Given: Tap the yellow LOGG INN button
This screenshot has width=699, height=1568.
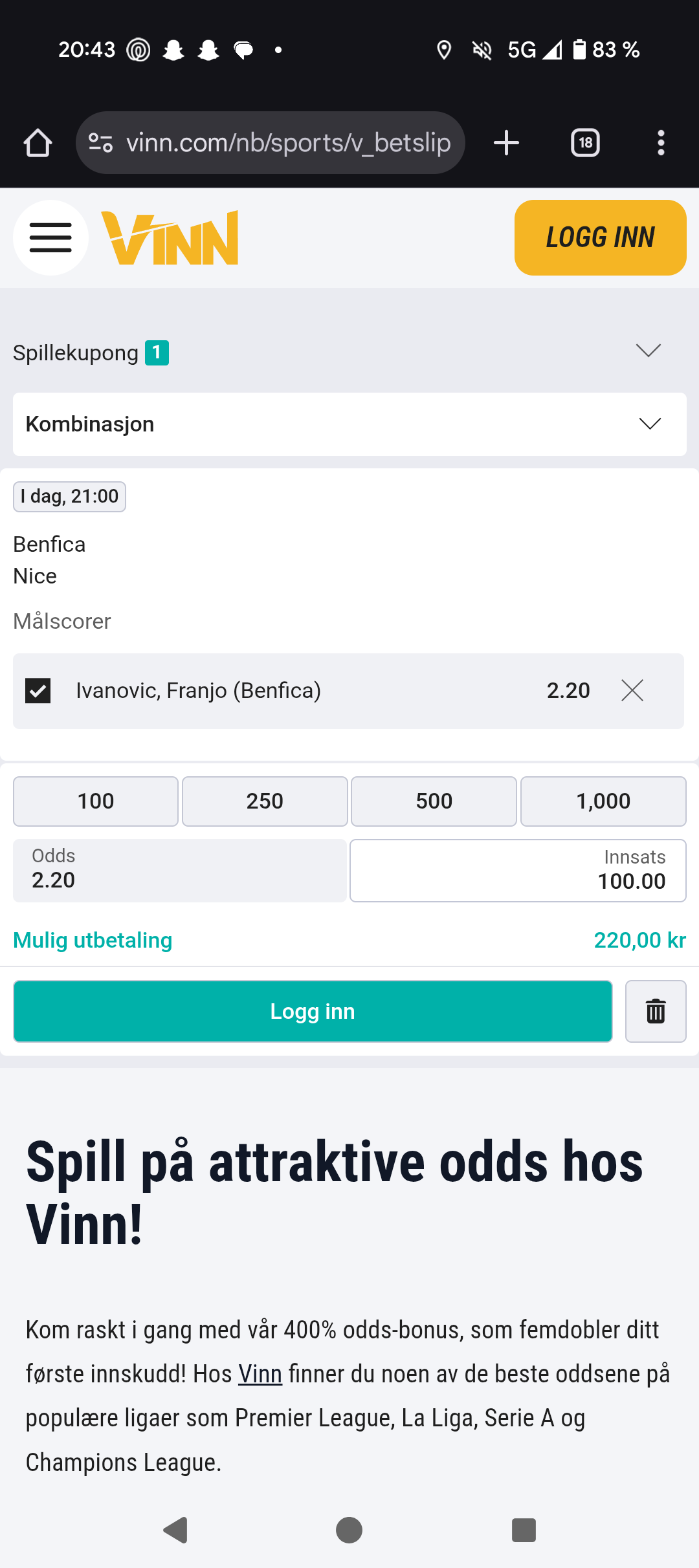Looking at the screenshot, I should coord(600,237).
